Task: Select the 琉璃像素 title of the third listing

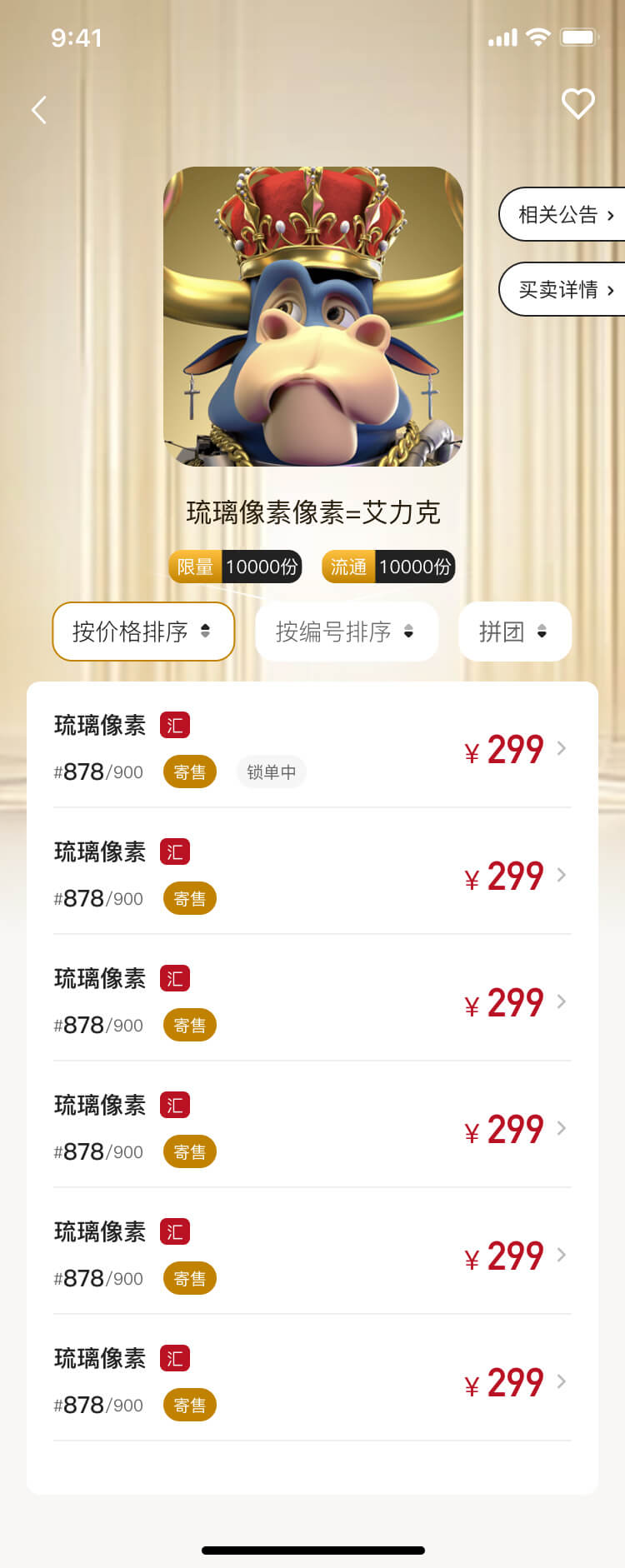Action: tap(99, 978)
